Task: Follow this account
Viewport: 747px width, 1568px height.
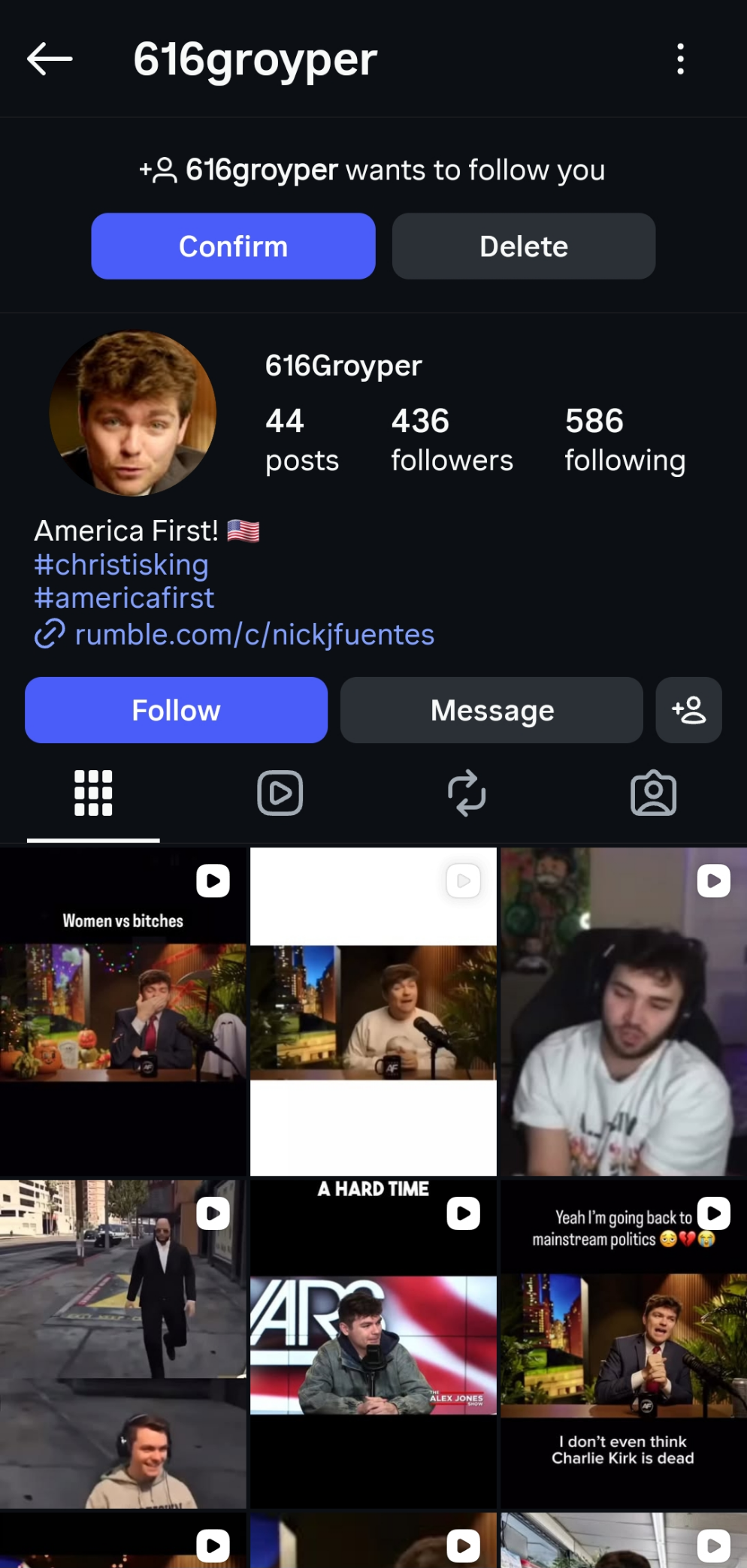Action: tap(176, 710)
